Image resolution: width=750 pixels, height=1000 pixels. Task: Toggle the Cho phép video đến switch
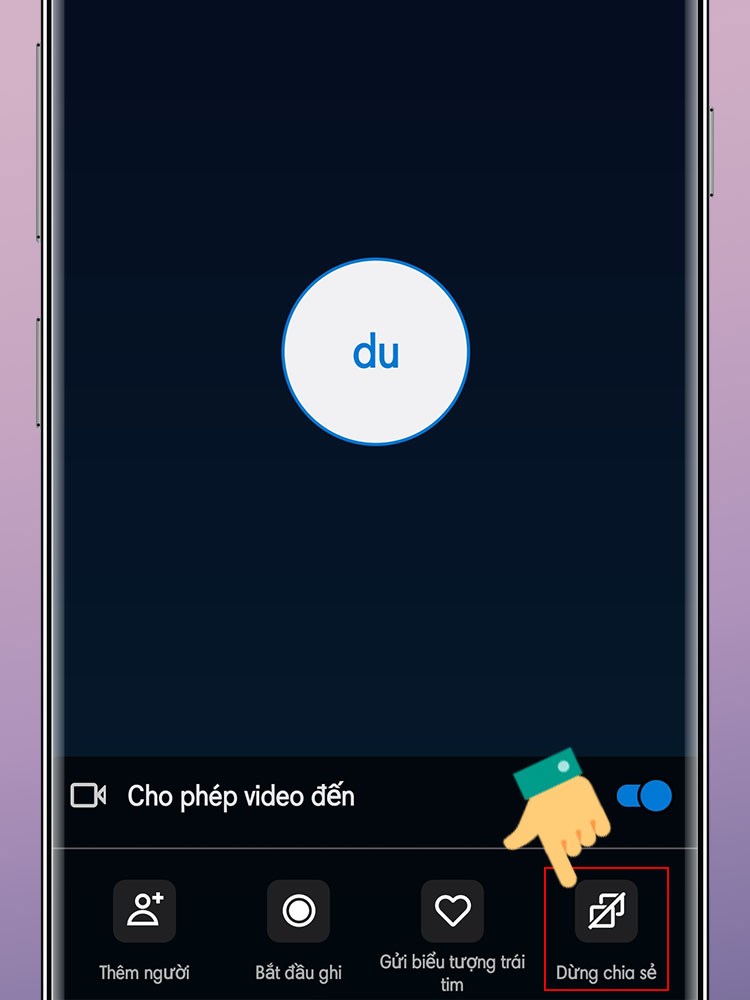643,796
